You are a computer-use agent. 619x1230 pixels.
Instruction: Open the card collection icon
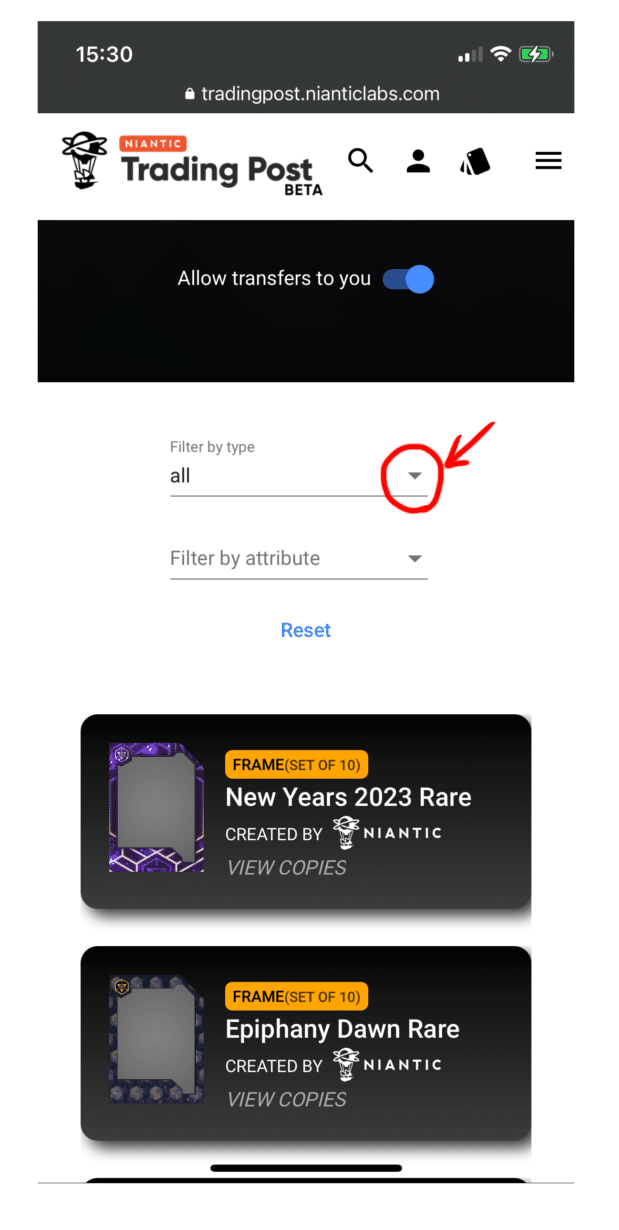tap(475, 161)
